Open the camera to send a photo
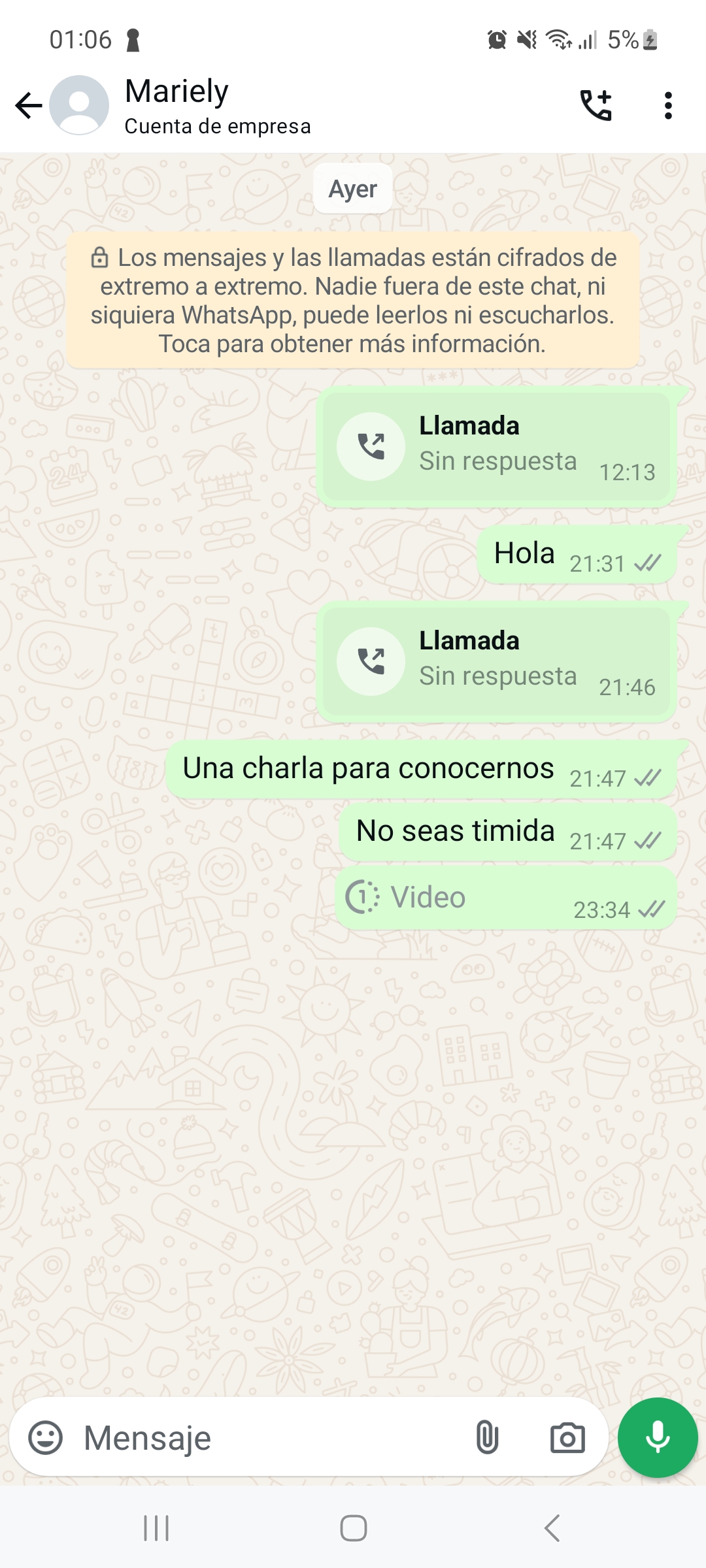This screenshot has height=1568, width=706. (x=567, y=1438)
